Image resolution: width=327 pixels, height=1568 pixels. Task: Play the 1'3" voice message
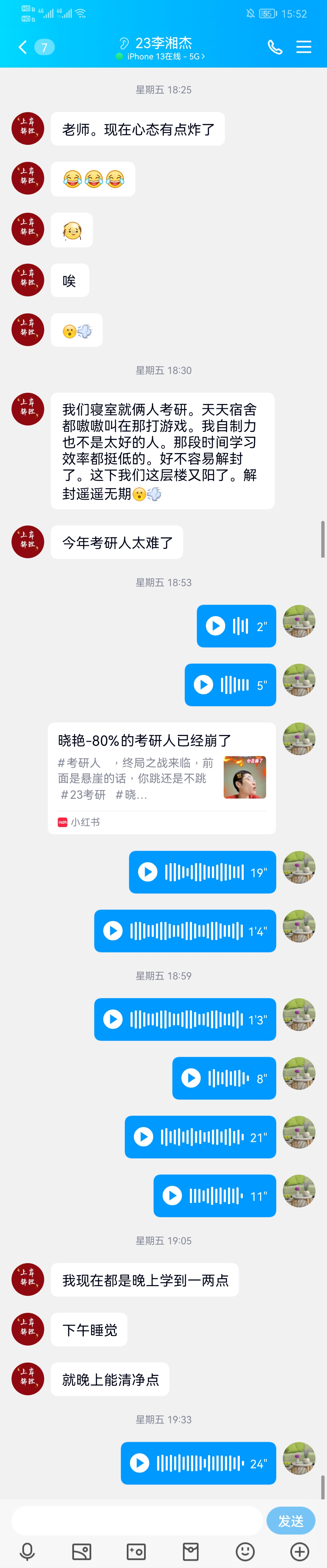tap(113, 1019)
